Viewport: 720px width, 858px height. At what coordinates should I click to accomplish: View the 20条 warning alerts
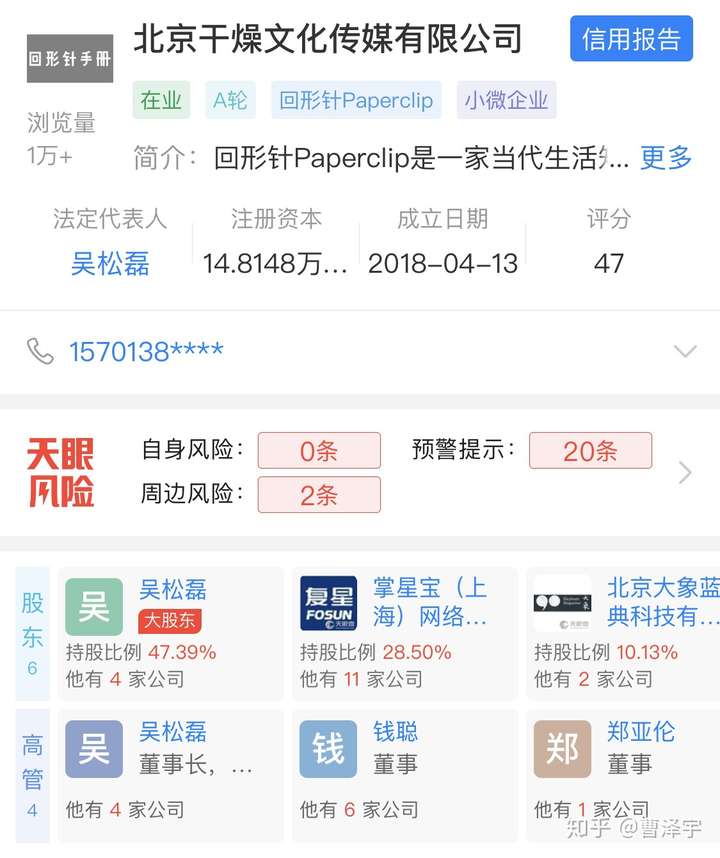590,451
